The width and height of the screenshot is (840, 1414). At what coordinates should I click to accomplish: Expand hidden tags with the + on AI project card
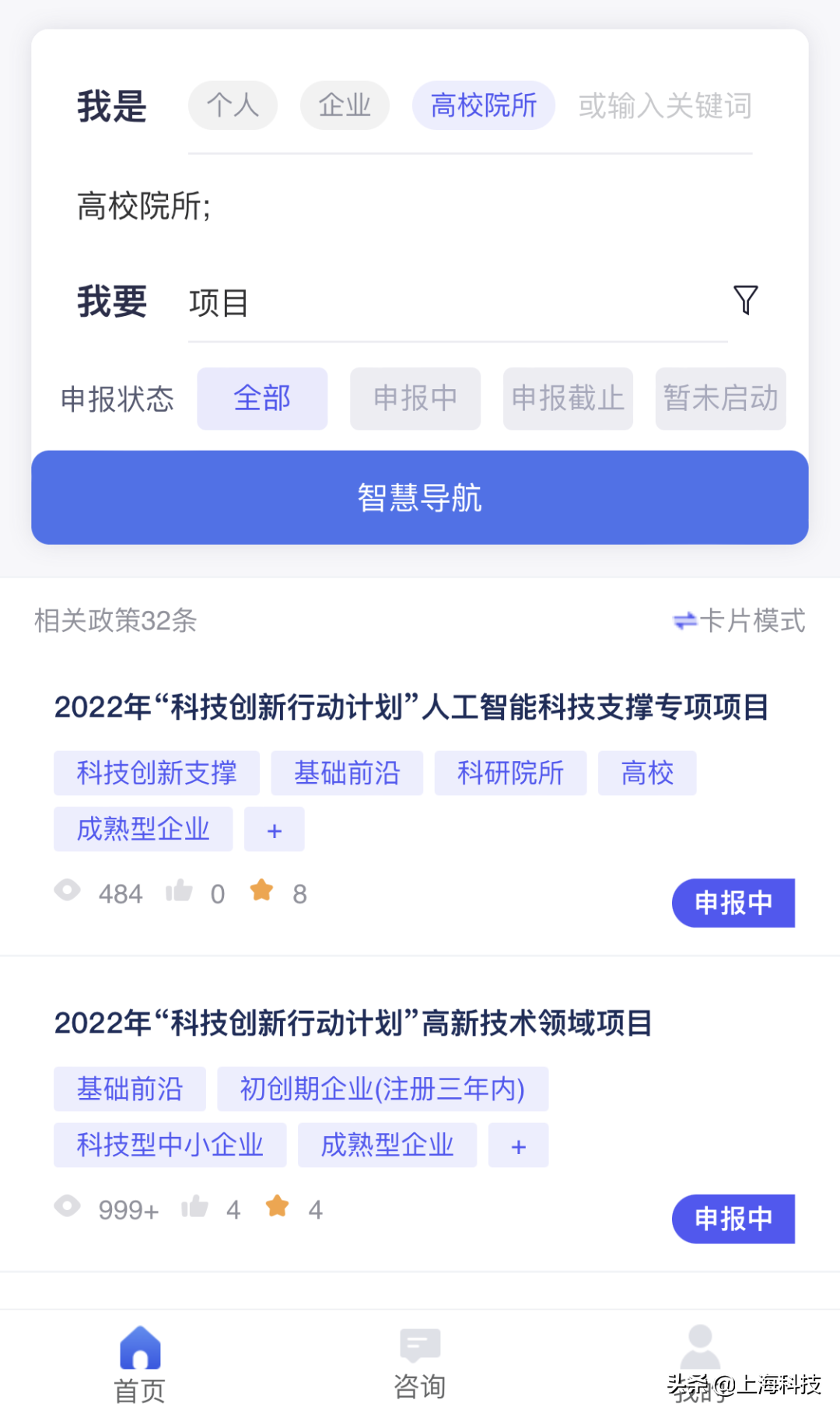point(274,830)
